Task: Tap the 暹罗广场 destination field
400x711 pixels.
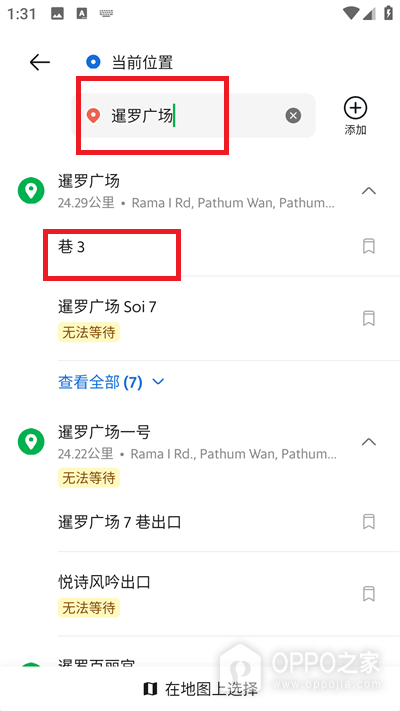Action: [193, 116]
